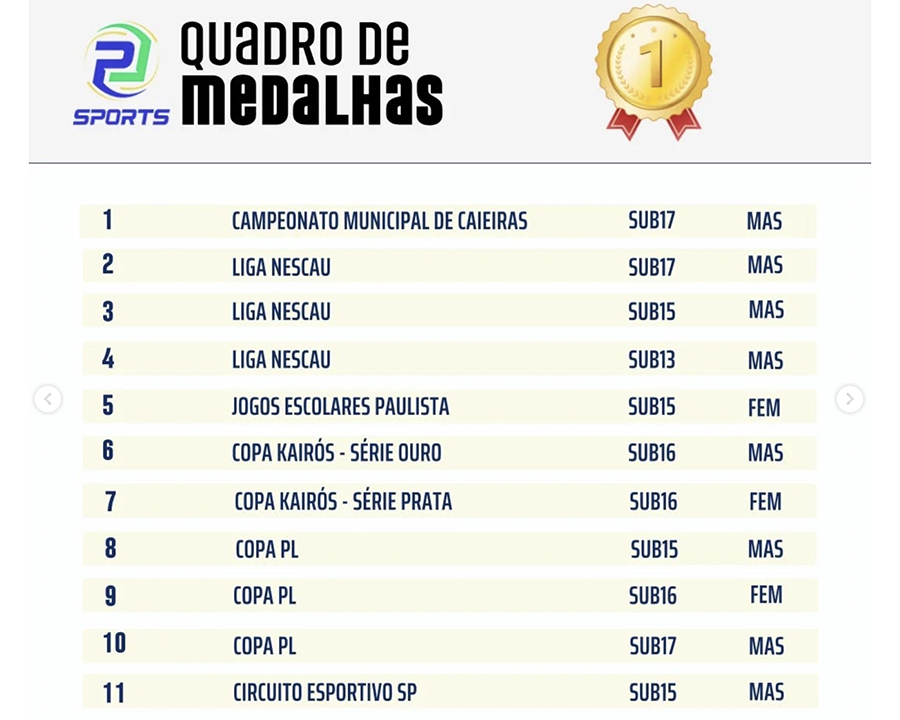Go to the next carousel image
This screenshot has height=720, width=900.
click(849, 400)
